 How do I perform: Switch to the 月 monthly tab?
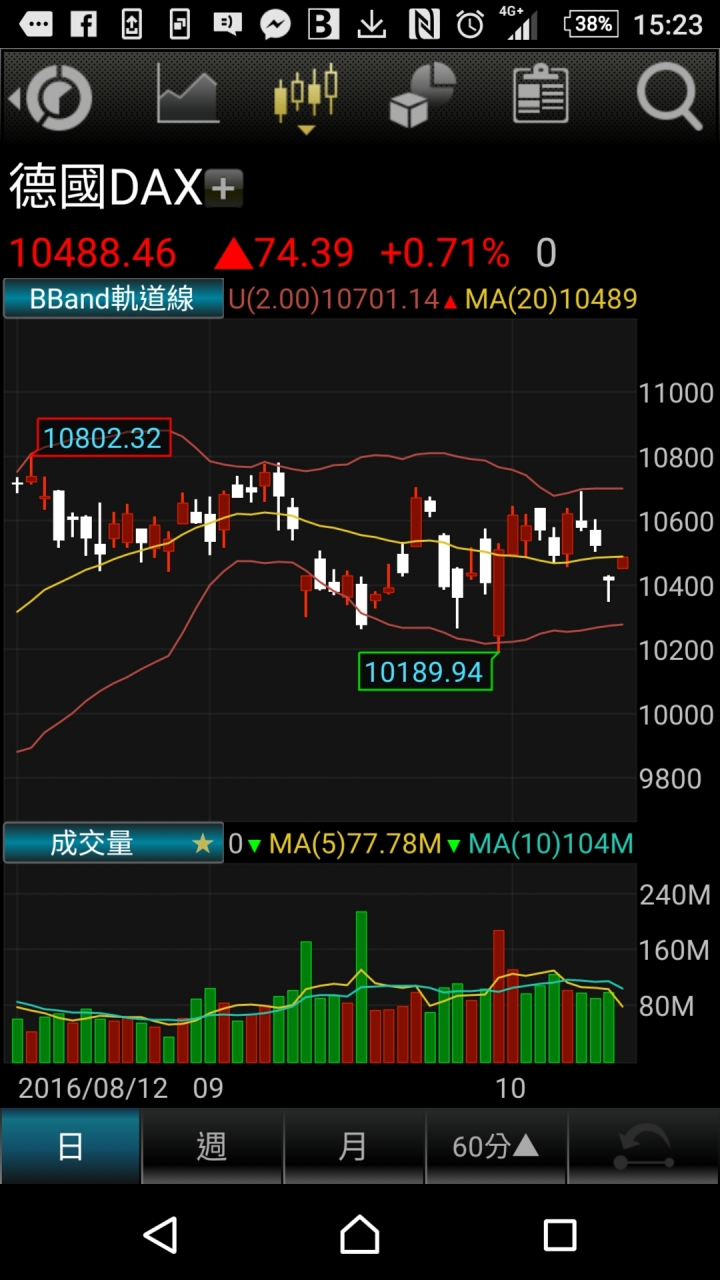point(354,1146)
